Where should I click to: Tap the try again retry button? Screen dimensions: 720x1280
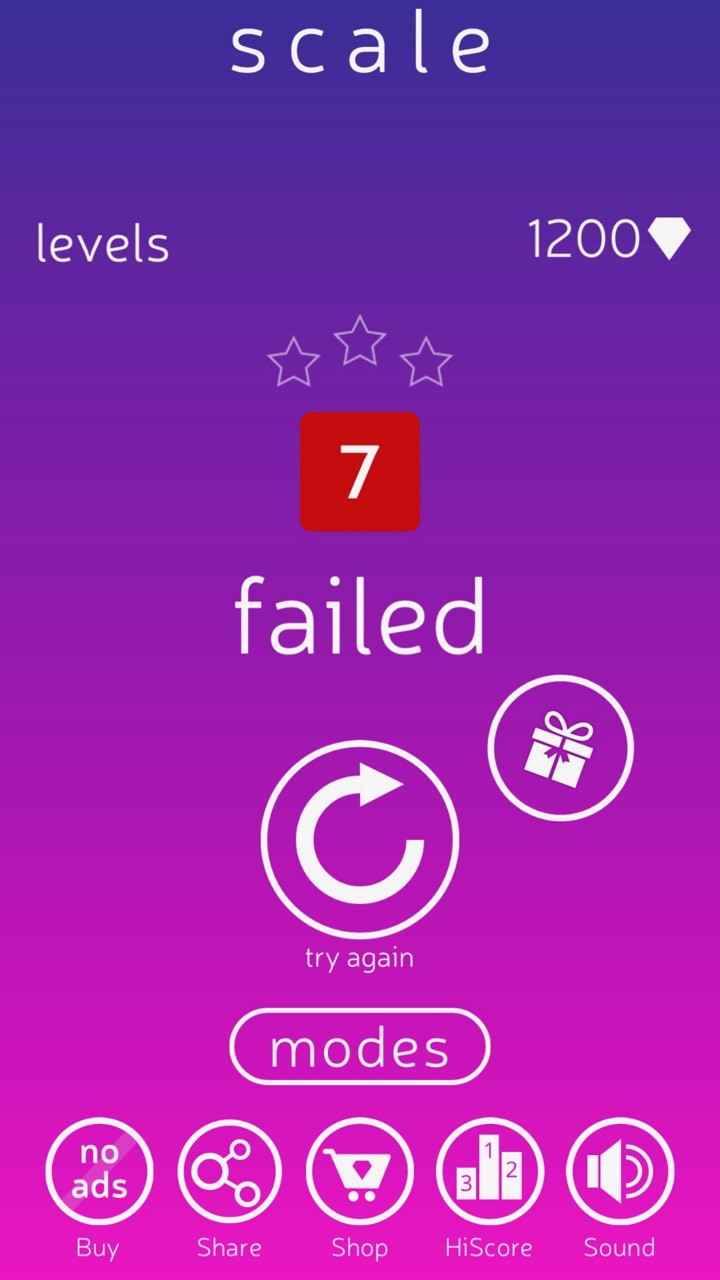coord(360,839)
